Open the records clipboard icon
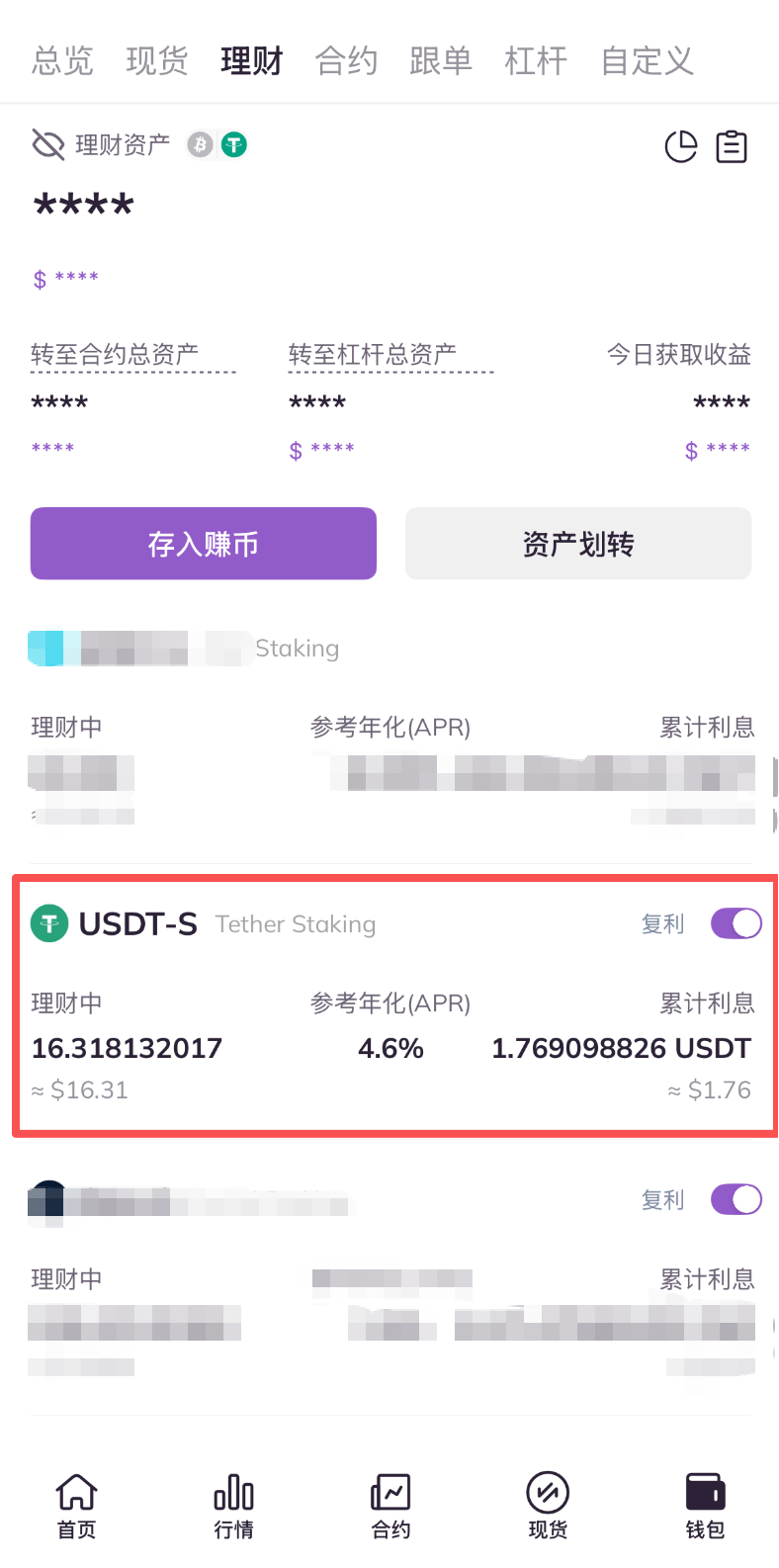 tap(732, 147)
